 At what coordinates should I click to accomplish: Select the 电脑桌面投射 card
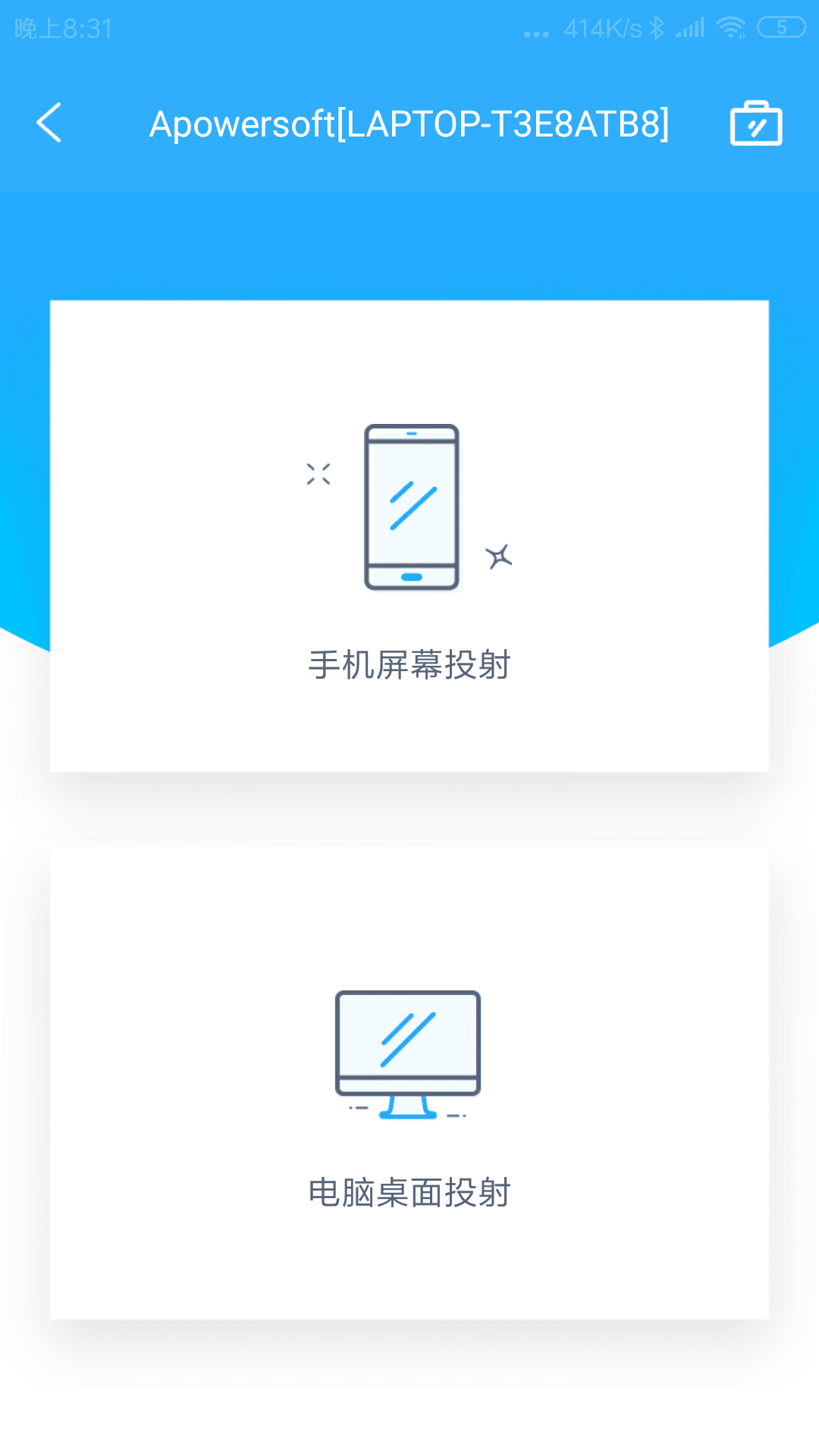(x=409, y=1083)
